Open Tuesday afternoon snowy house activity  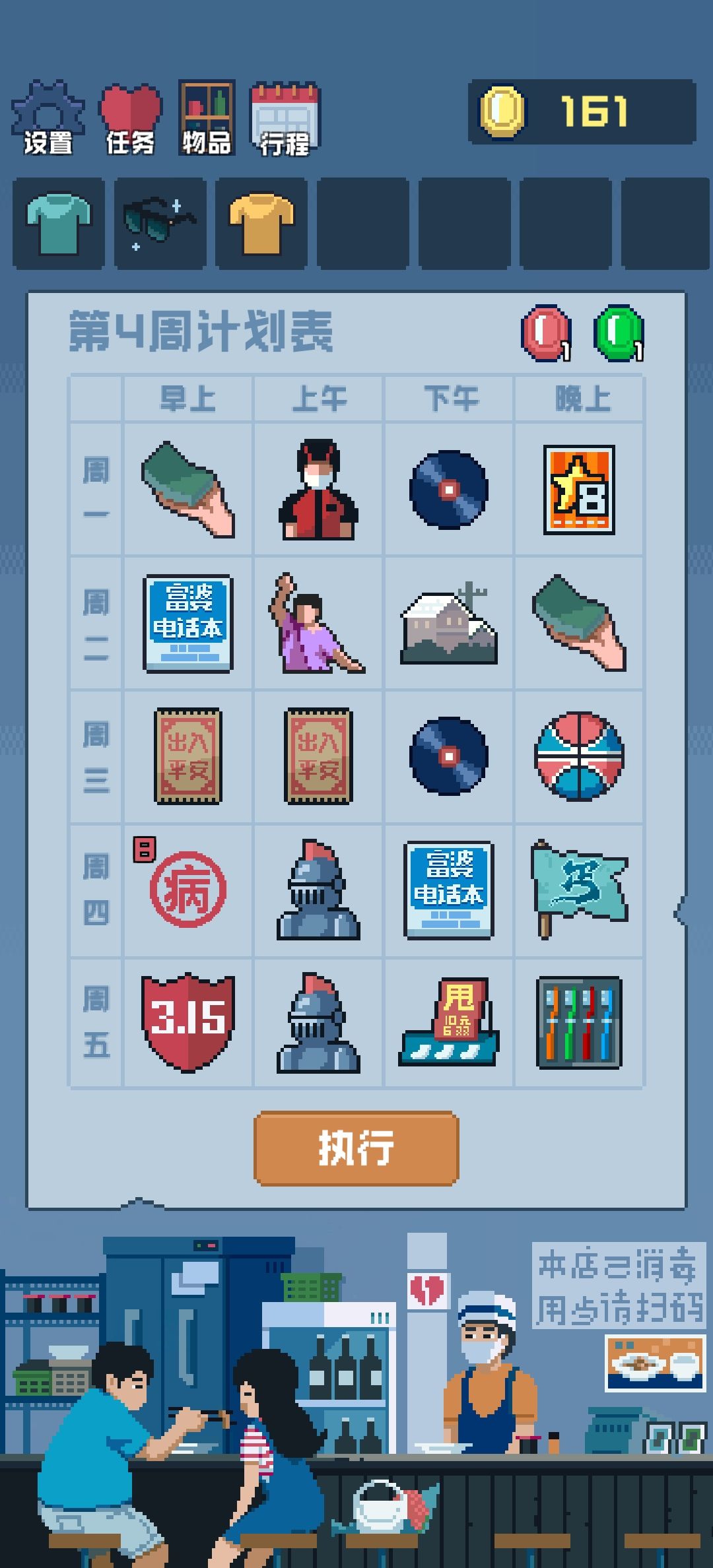click(x=449, y=624)
